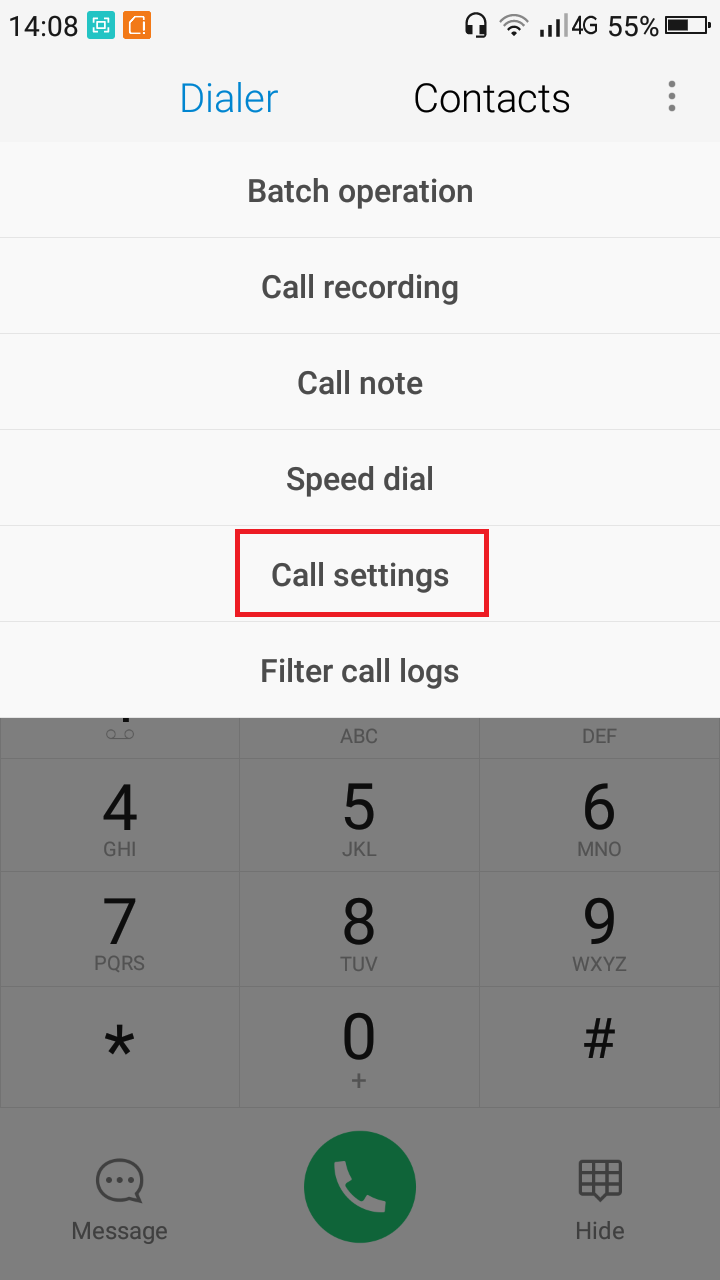Tap the three-dot overflow icon
The width and height of the screenshot is (720, 1280).
tap(672, 97)
